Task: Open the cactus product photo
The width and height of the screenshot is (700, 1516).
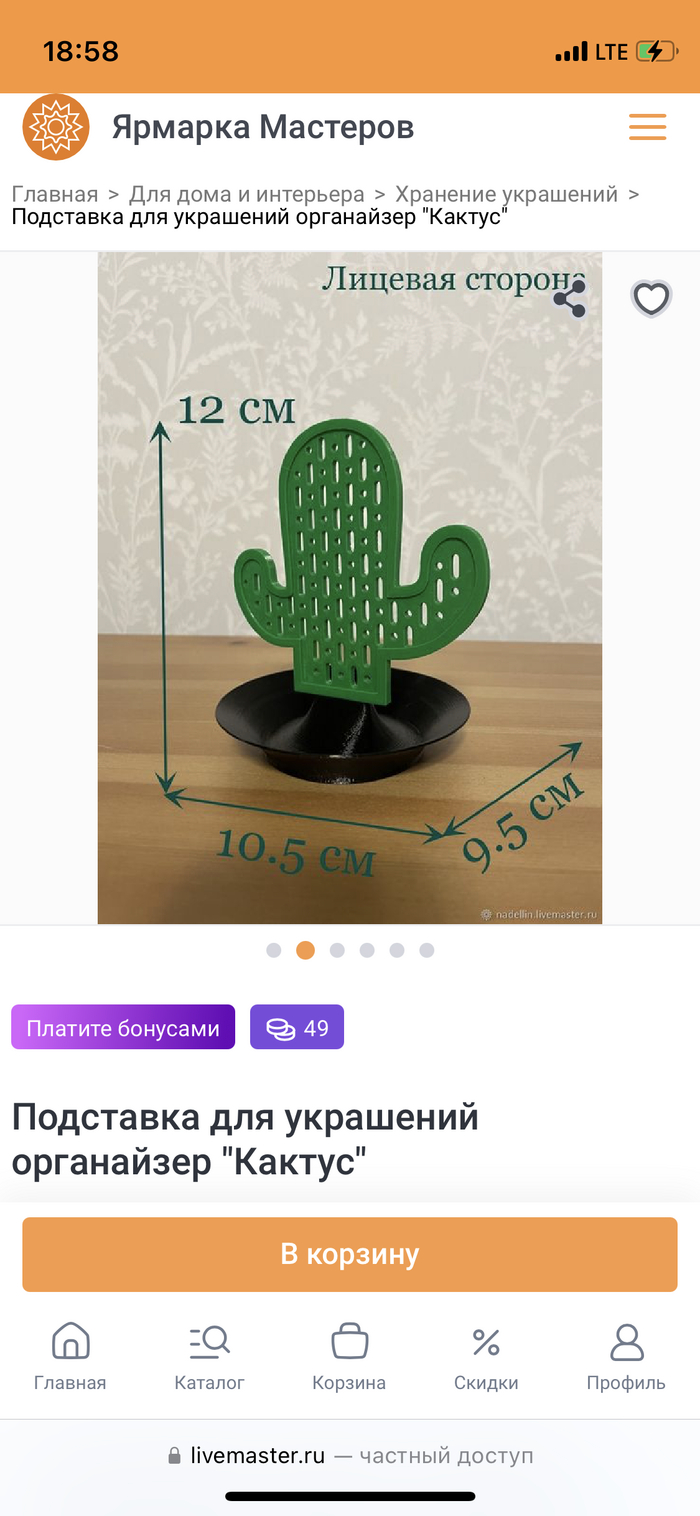Action: tap(349, 588)
